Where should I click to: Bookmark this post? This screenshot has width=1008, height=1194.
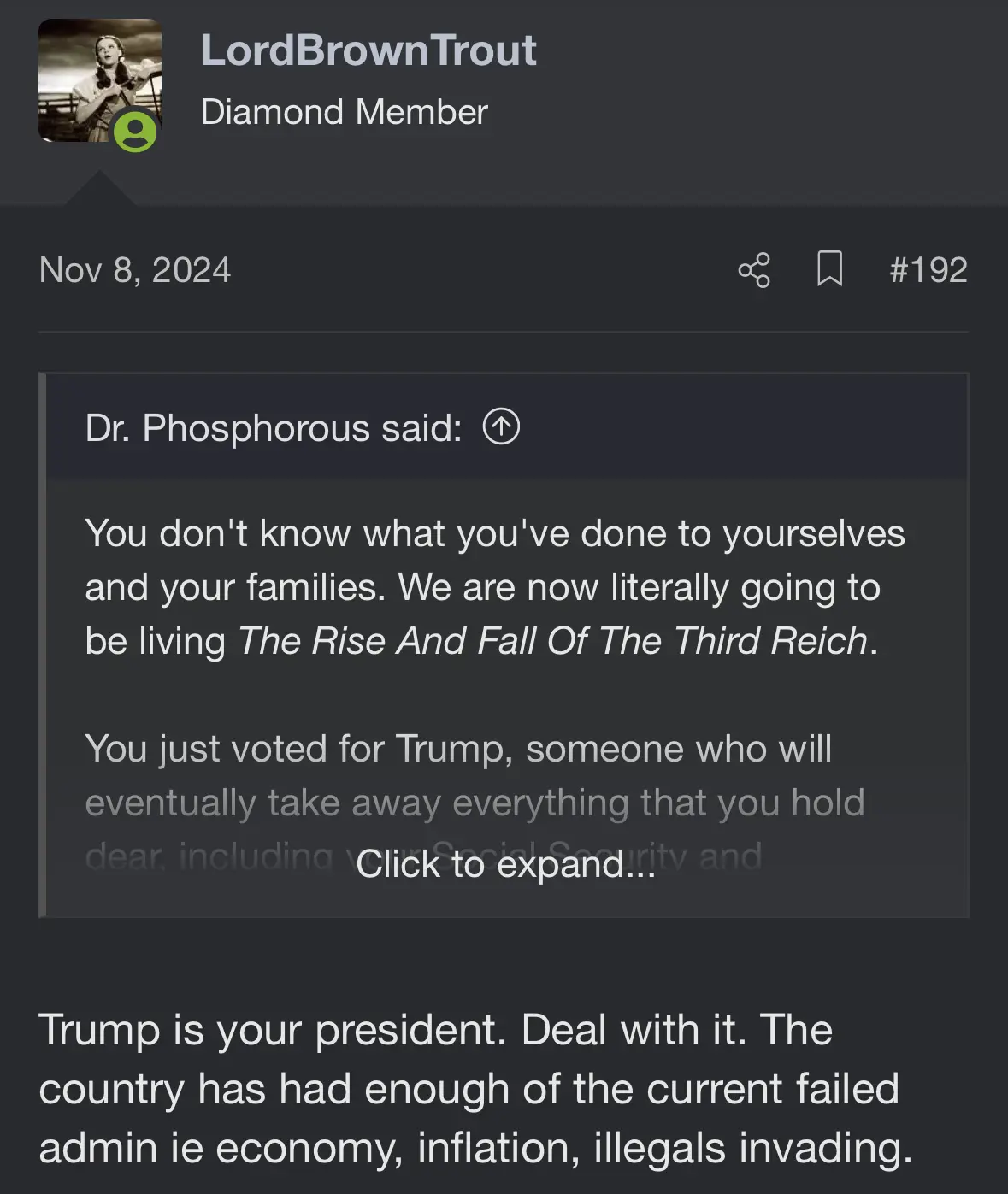click(829, 269)
